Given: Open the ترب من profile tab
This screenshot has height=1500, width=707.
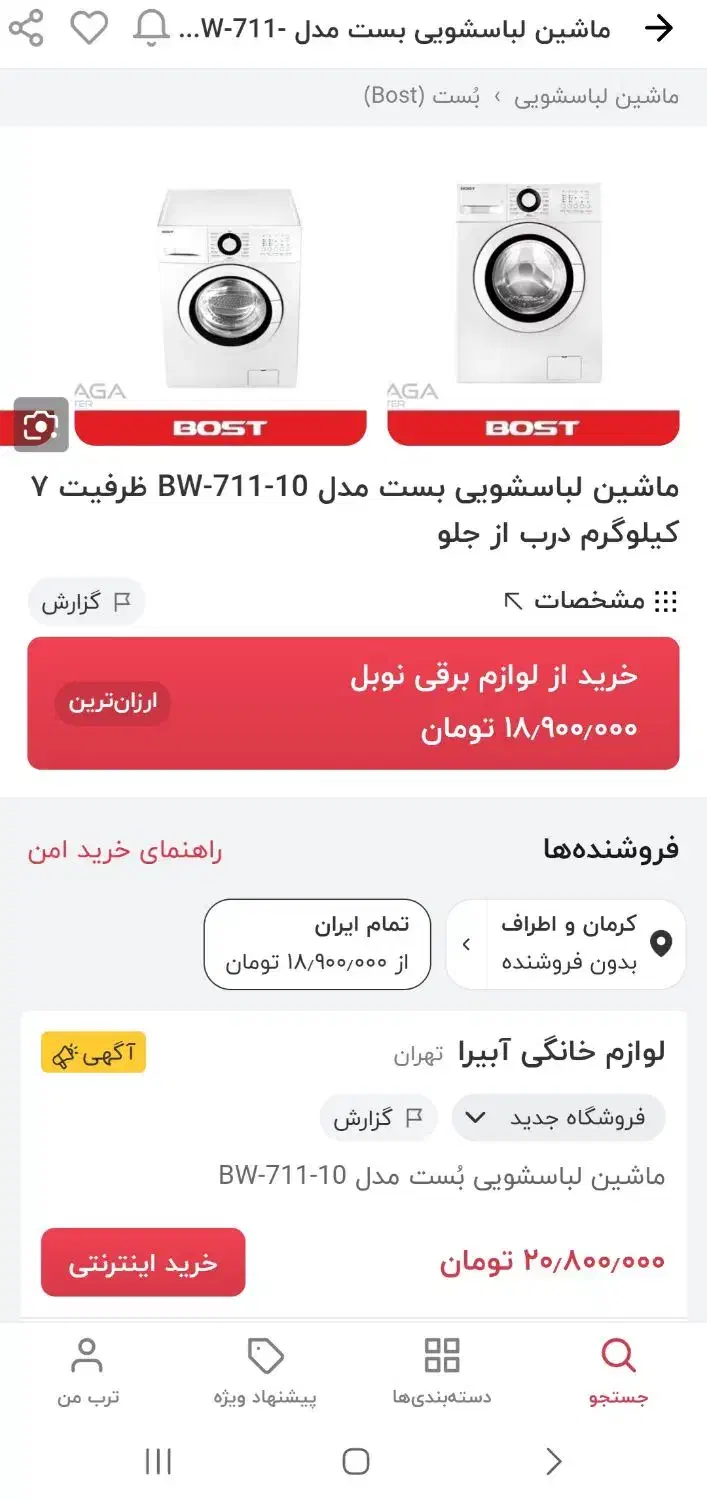Looking at the screenshot, I should [88, 1371].
